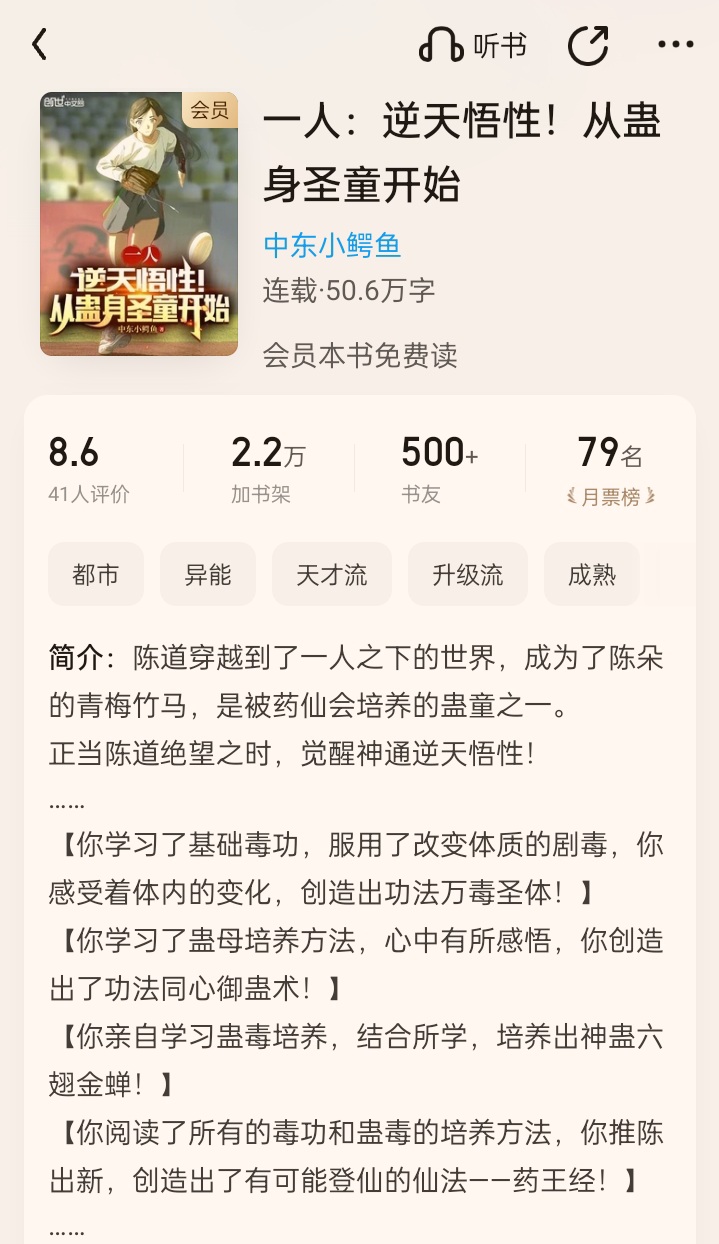719x1244 pixels.
Task: Go back using the top-left arrow
Action: coord(39,45)
